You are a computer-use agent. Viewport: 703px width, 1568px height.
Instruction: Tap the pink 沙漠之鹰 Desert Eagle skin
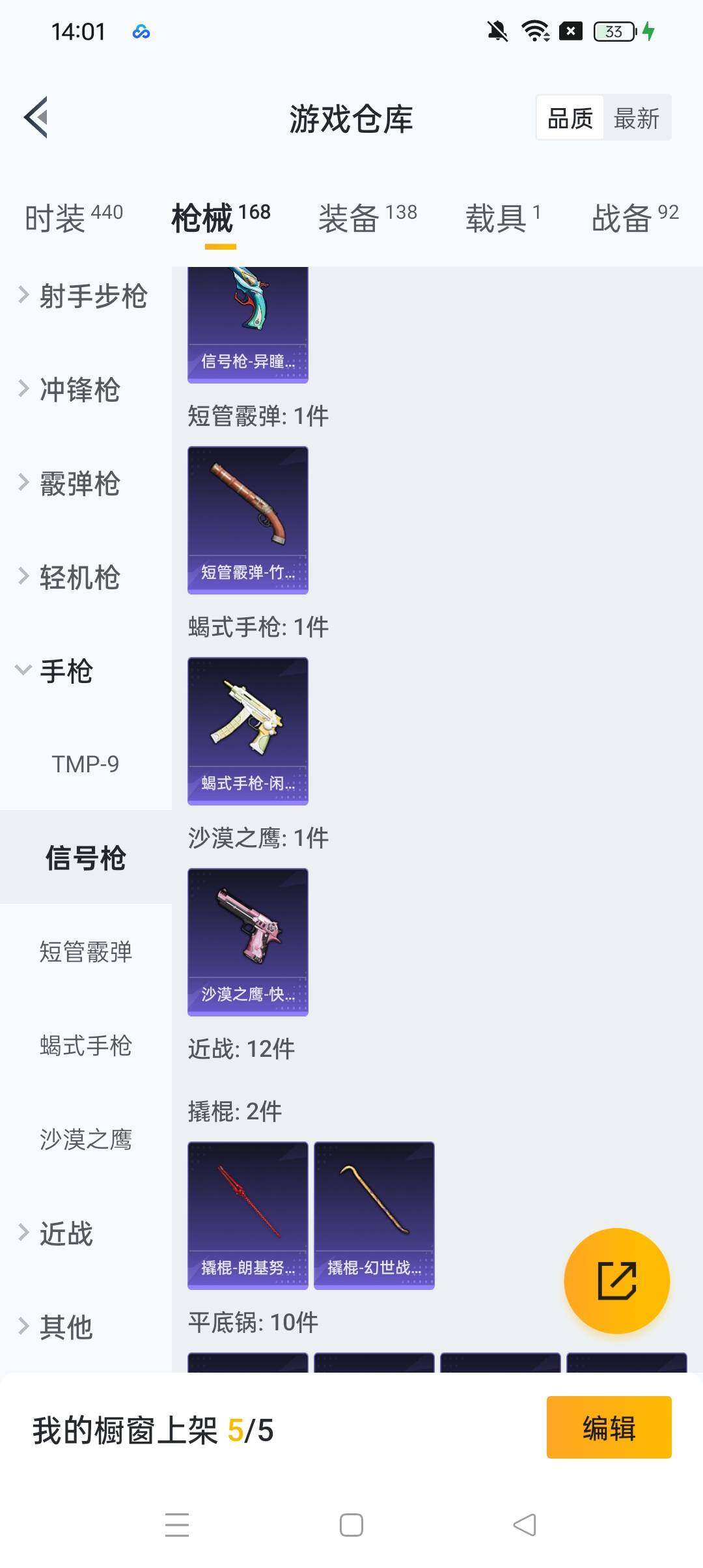coord(247,942)
